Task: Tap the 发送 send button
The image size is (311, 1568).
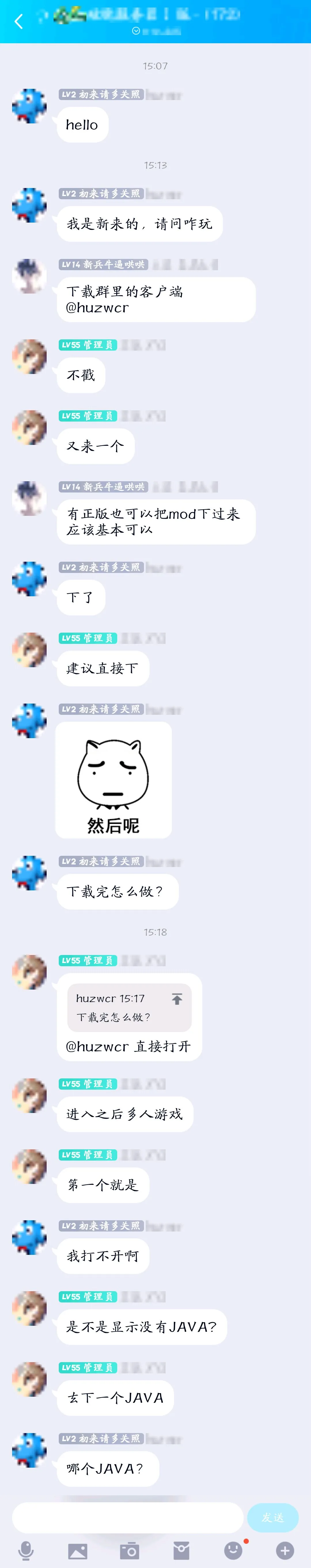Action: point(272,1517)
